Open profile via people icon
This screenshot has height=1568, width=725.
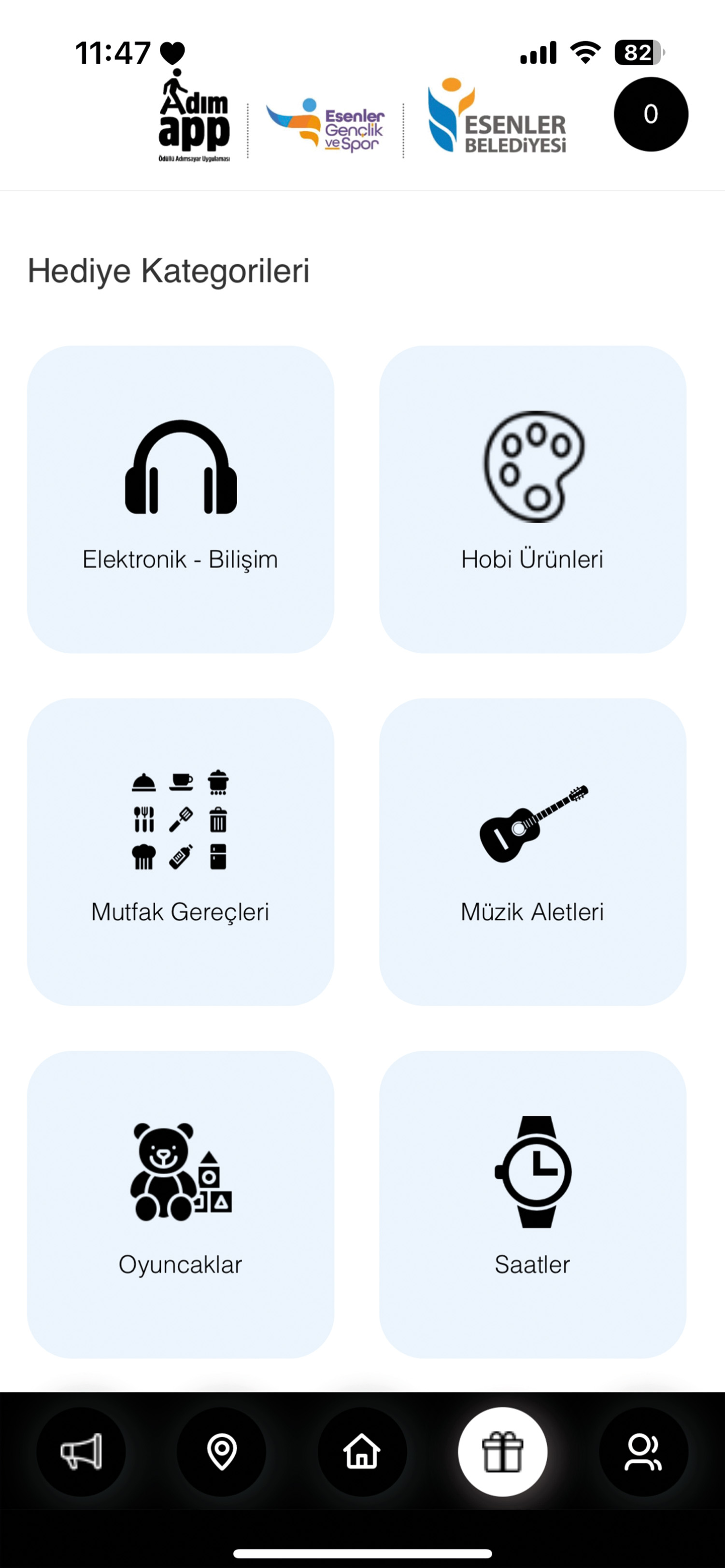click(x=643, y=1452)
